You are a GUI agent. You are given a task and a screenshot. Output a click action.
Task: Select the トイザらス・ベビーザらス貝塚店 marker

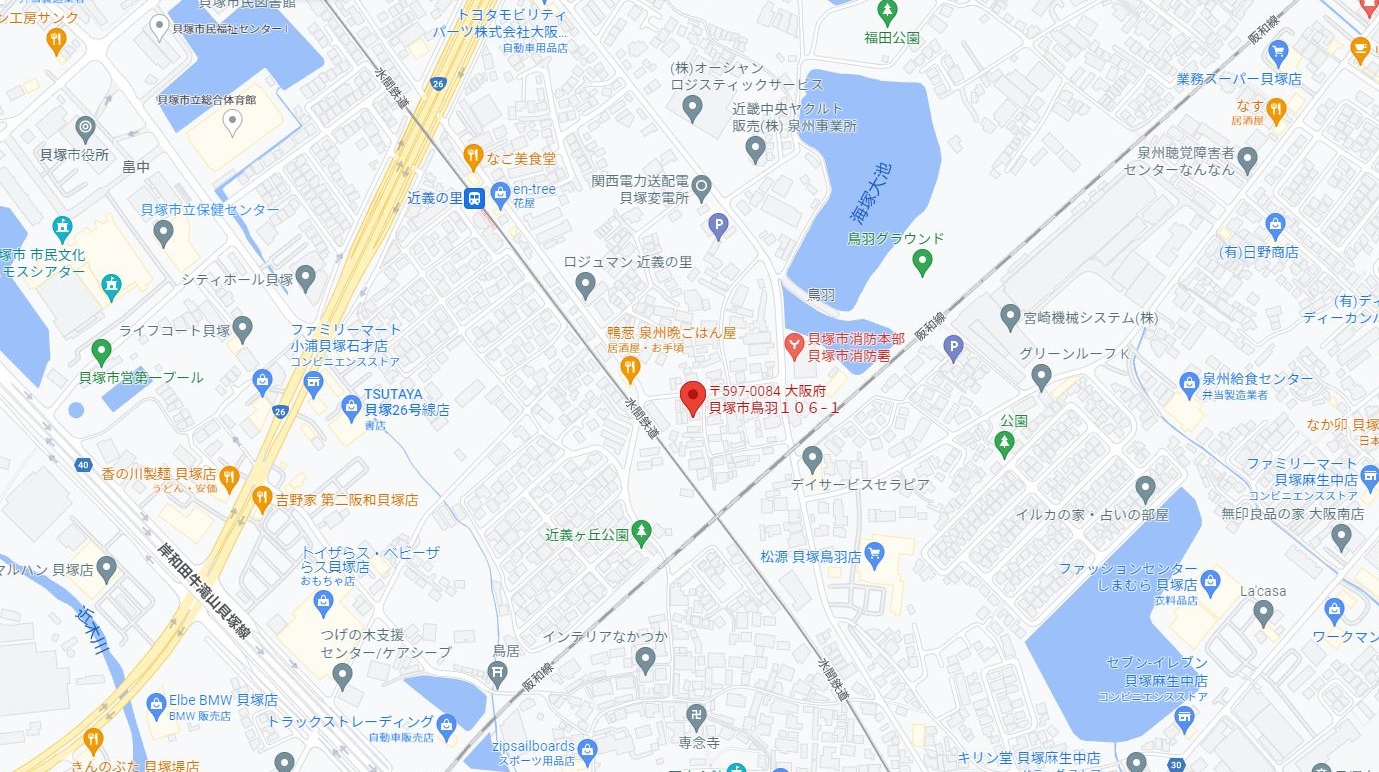pyautogui.click(x=323, y=601)
